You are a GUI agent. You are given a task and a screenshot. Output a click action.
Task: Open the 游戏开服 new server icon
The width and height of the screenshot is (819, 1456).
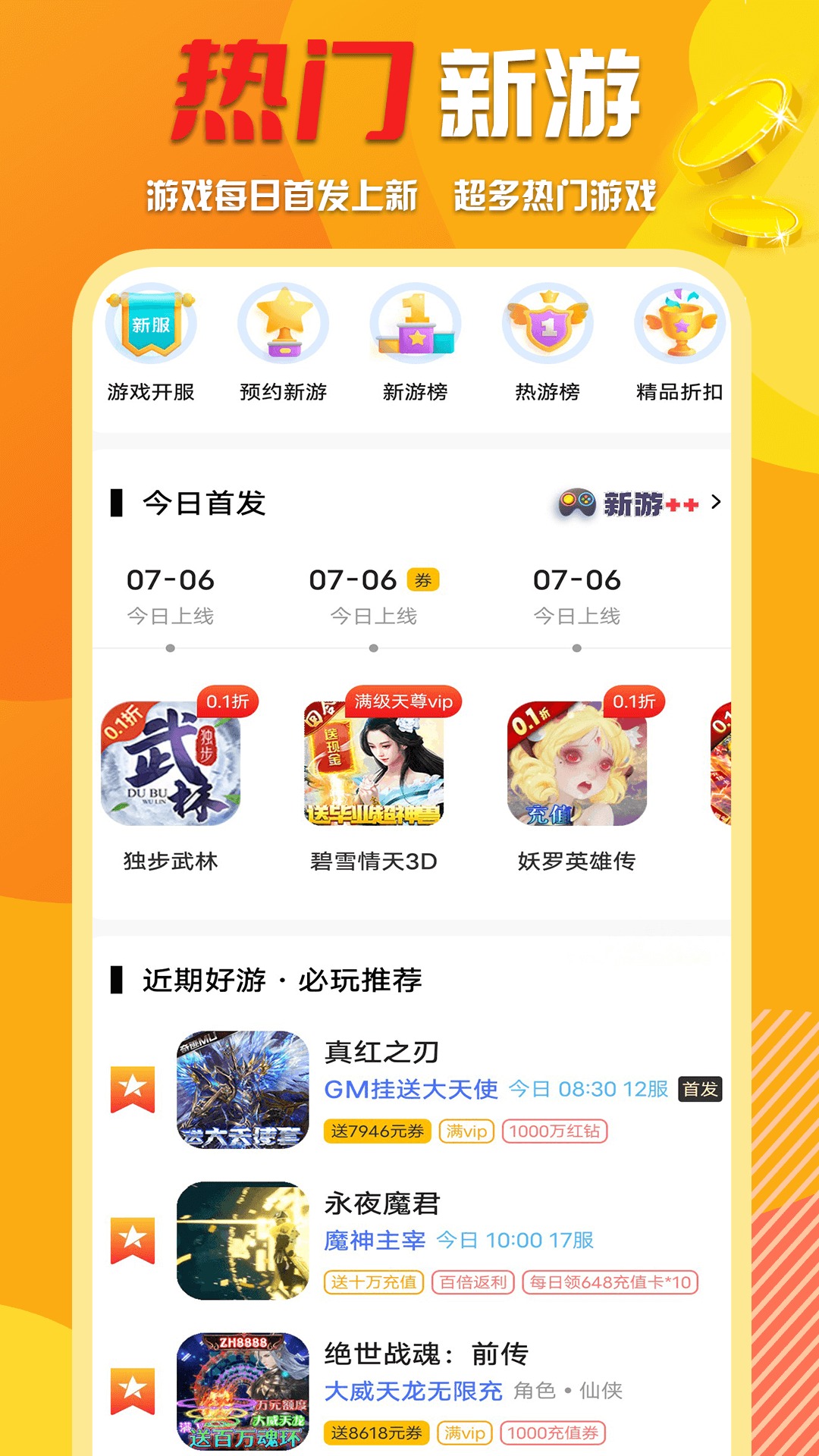(x=149, y=322)
